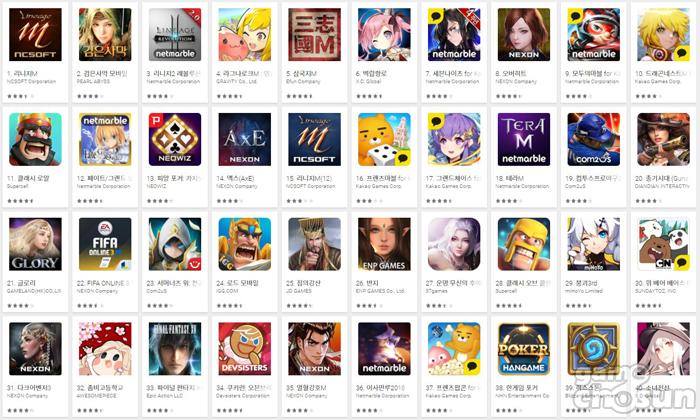Open the rank 1 리니지M app card
700x420 pixels.
[x=35, y=35]
